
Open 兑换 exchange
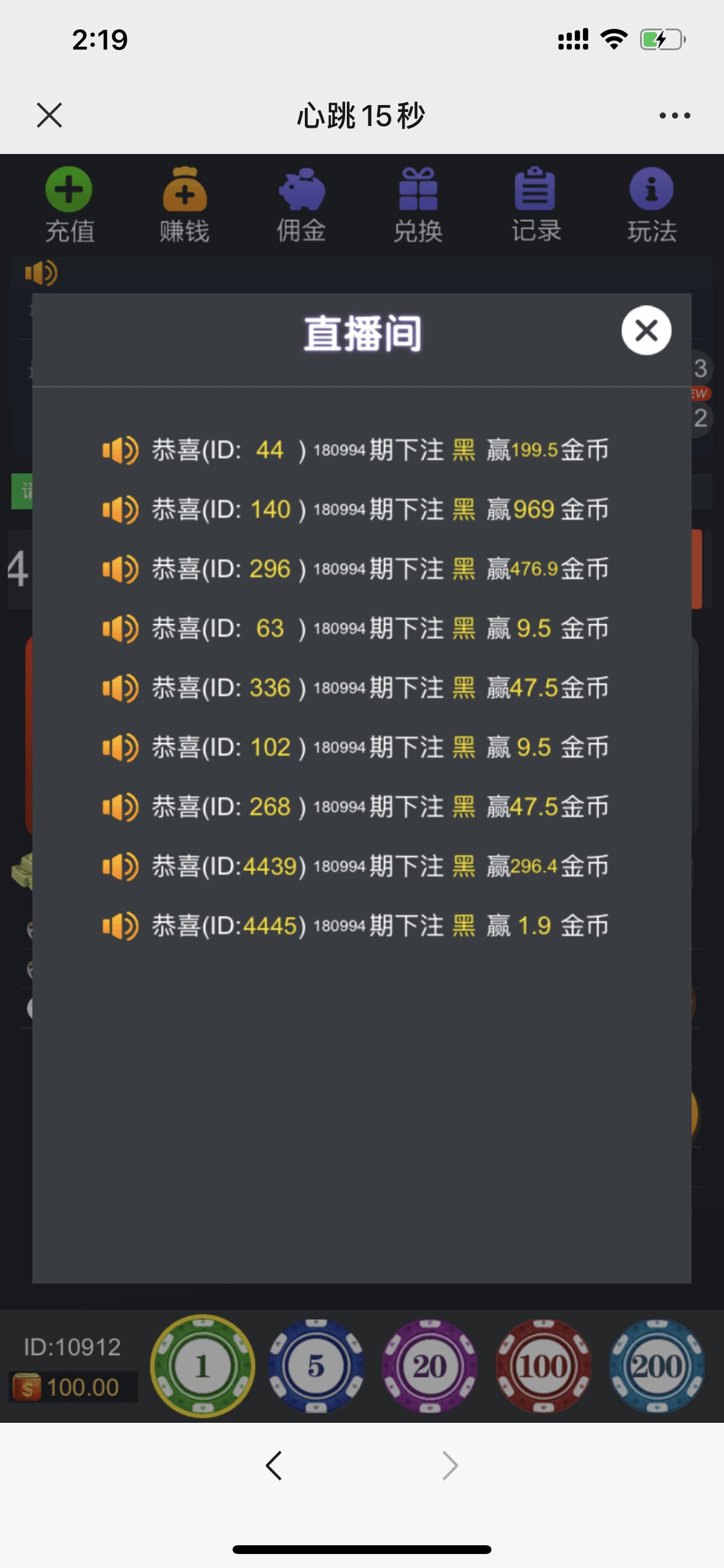tap(418, 206)
